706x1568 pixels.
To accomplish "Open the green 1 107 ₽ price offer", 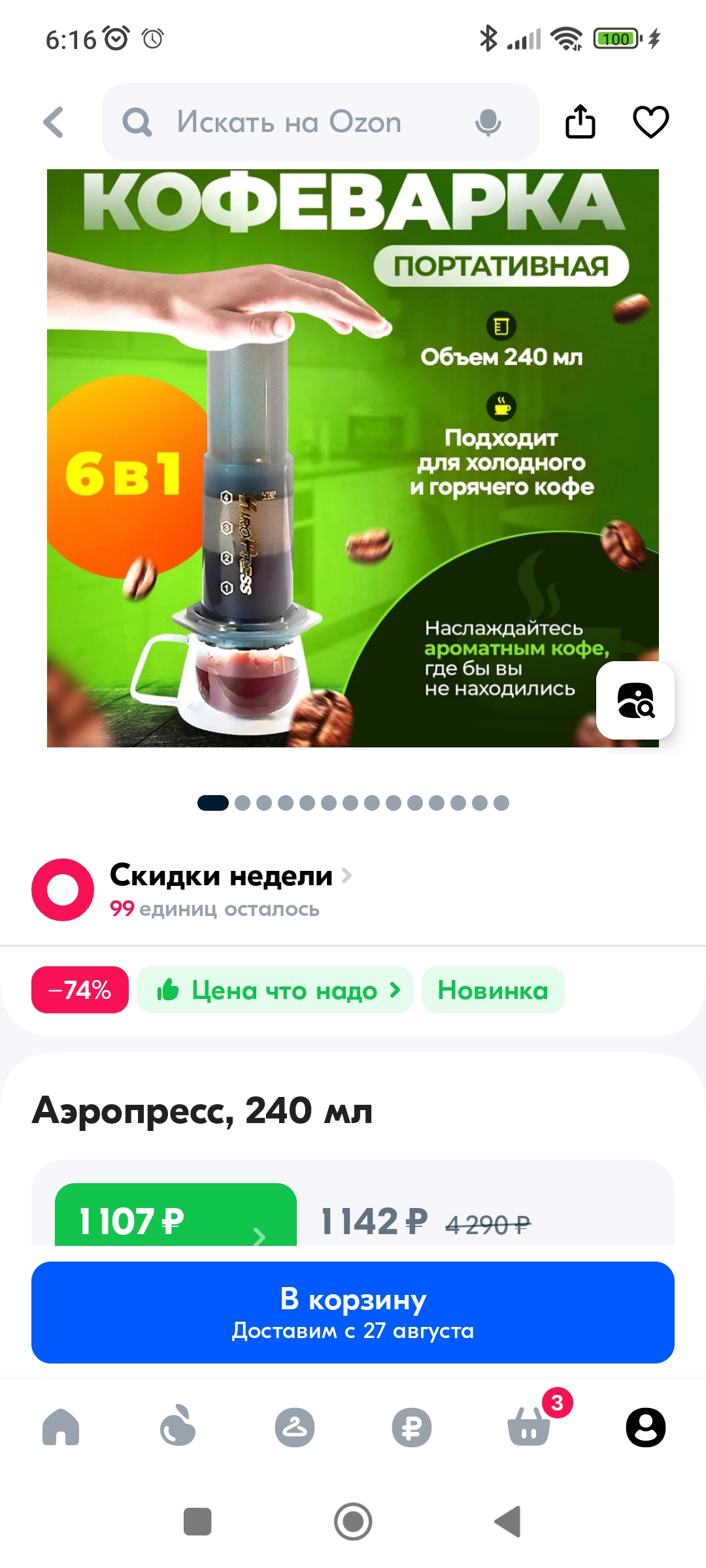I will pos(176,1215).
